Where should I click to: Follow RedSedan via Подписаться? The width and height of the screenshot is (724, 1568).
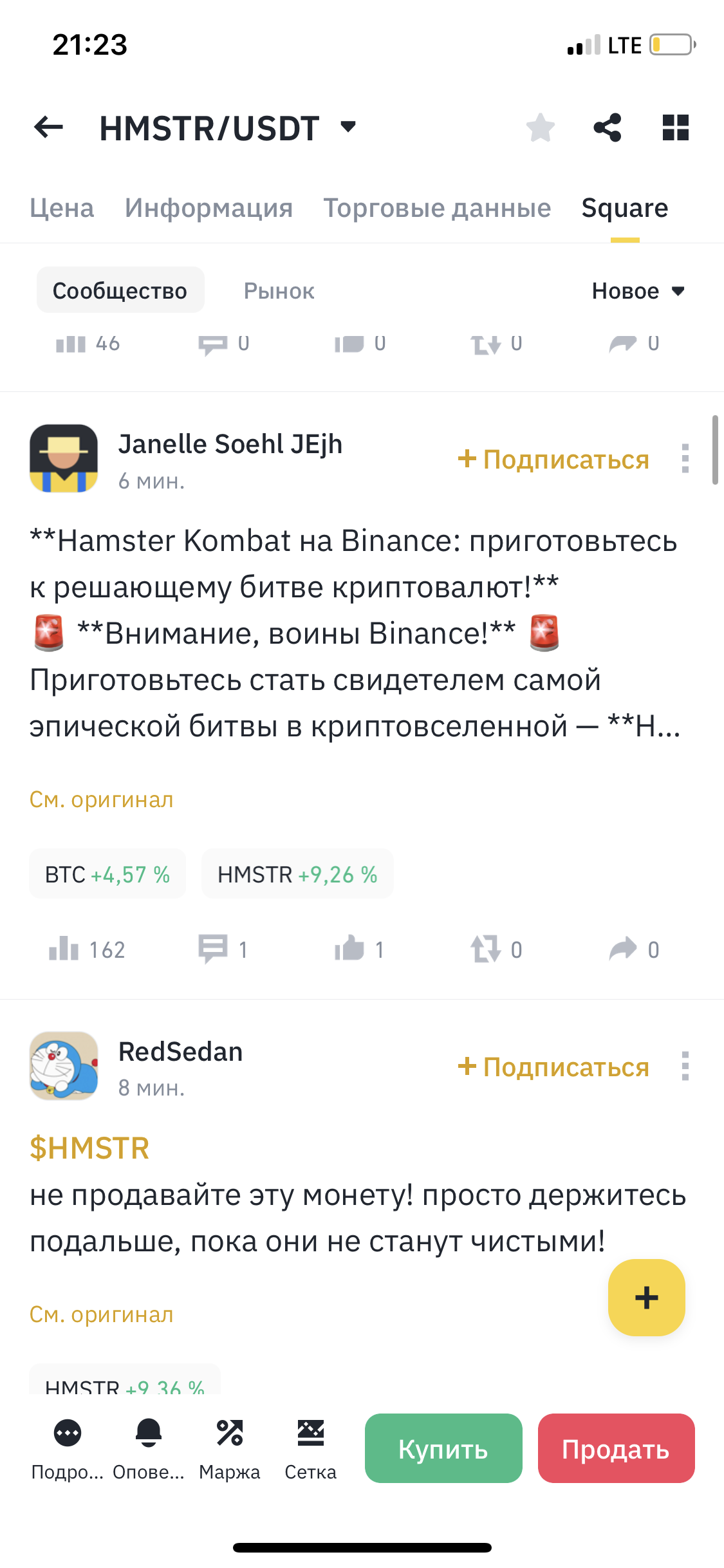click(x=553, y=1067)
